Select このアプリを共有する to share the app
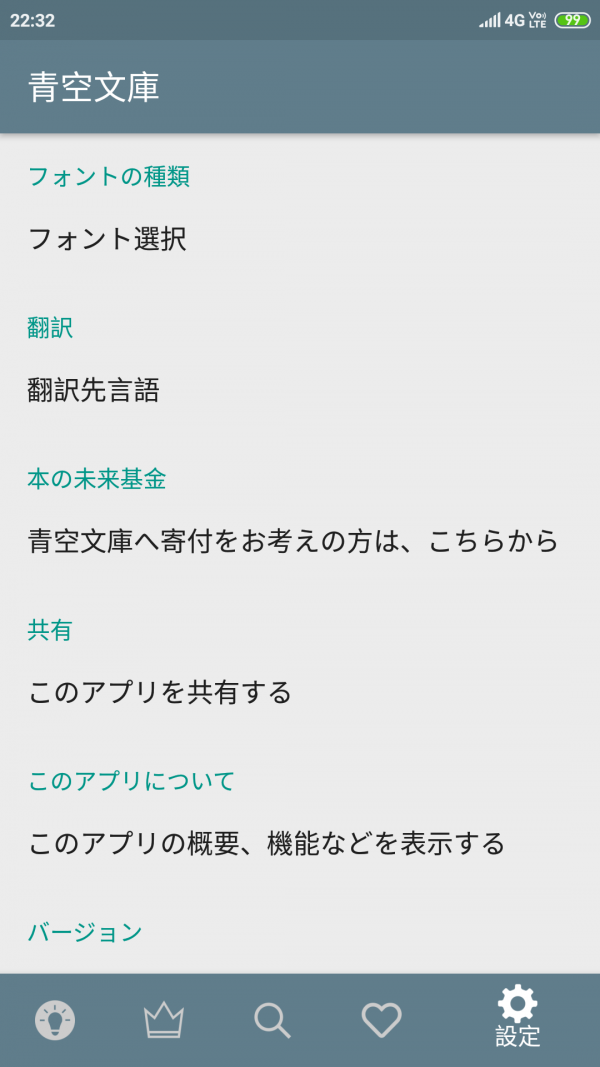 pyautogui.click(x=160, y=692)
